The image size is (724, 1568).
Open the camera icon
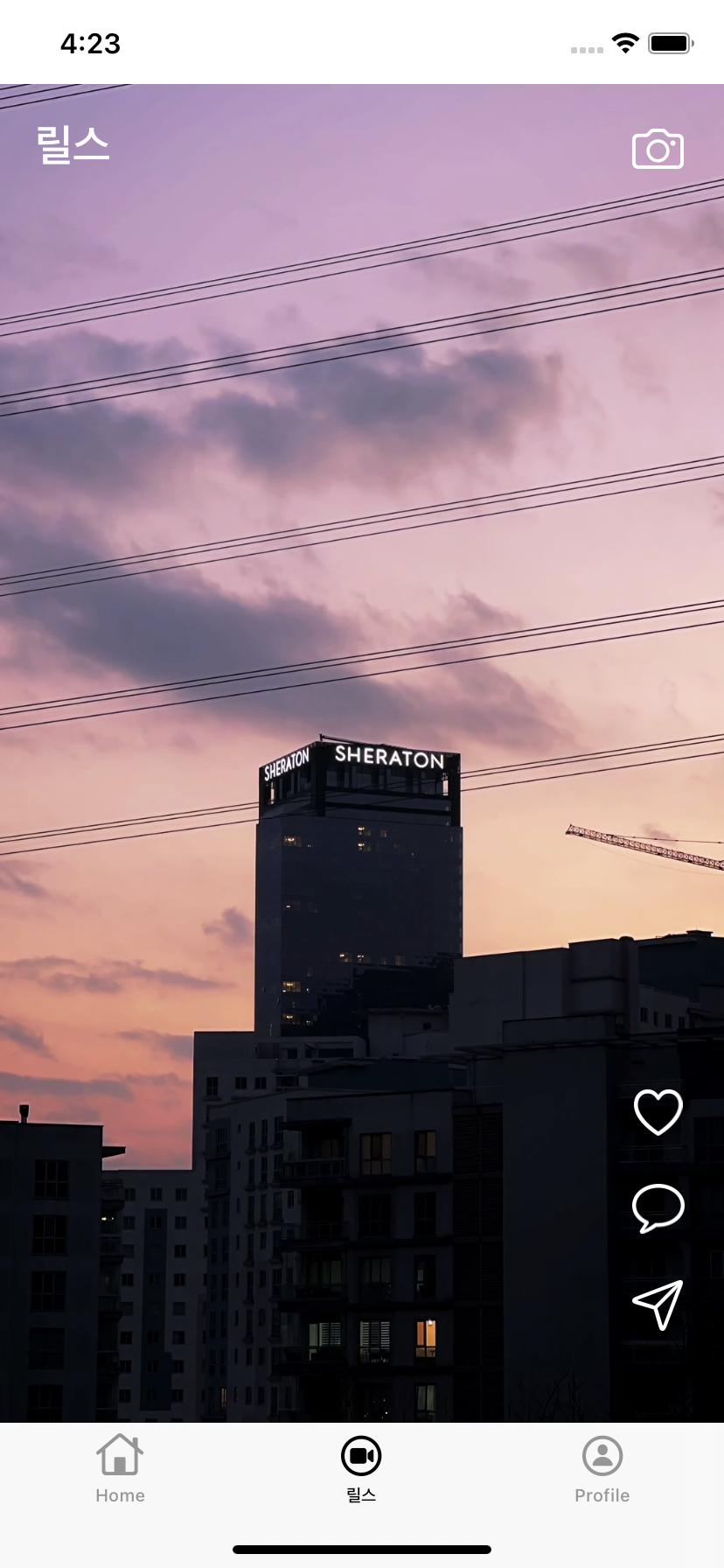pyautogui.click(x=658, y=150)
